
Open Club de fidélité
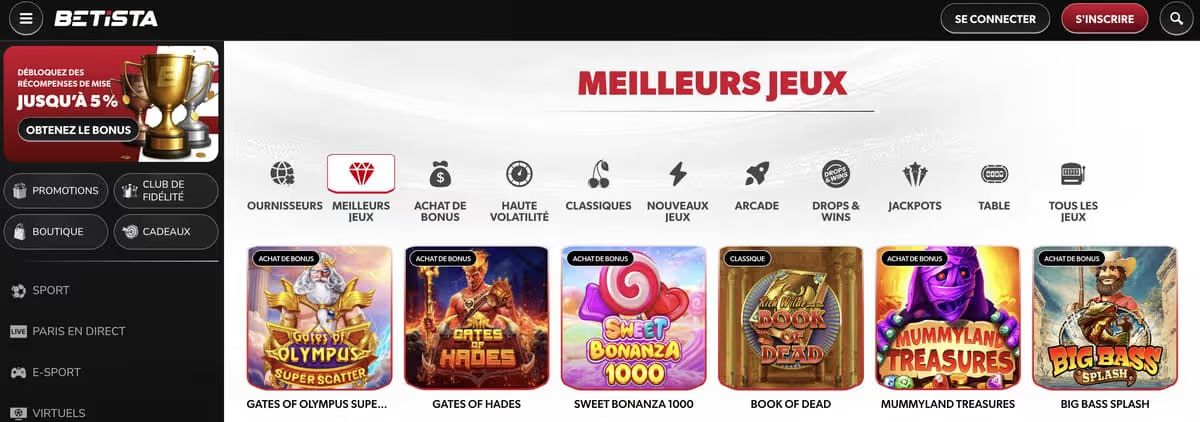(x=165, y=190)
